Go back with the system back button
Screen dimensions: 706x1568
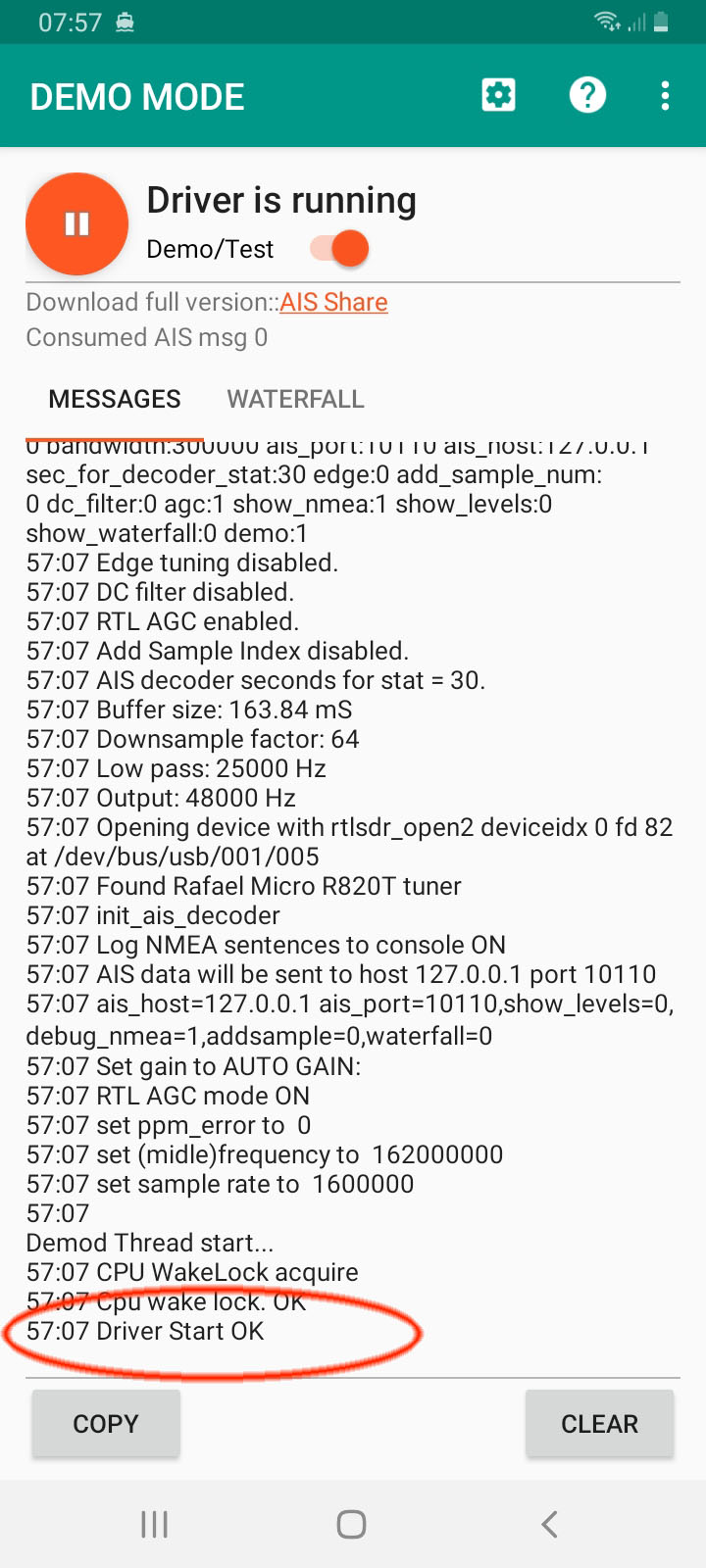(549, 1524)
